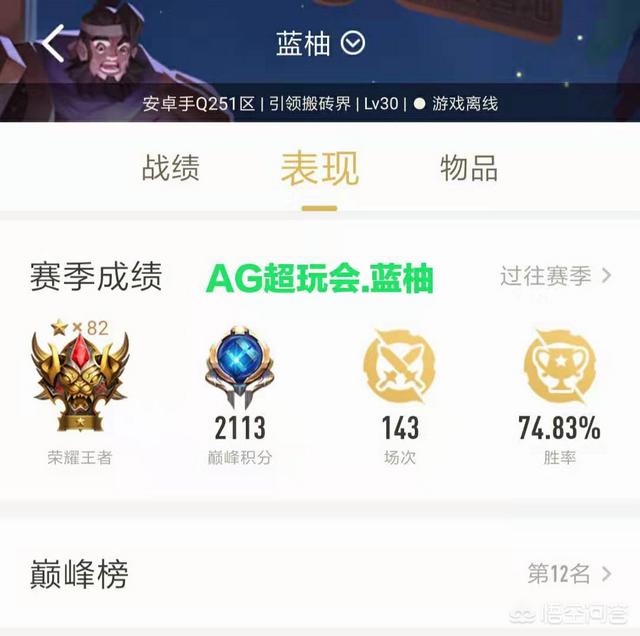This screenshot has width=640, height=636.
Task: Switch to the 战绩 tab
Action: click(x=170, y=168)
